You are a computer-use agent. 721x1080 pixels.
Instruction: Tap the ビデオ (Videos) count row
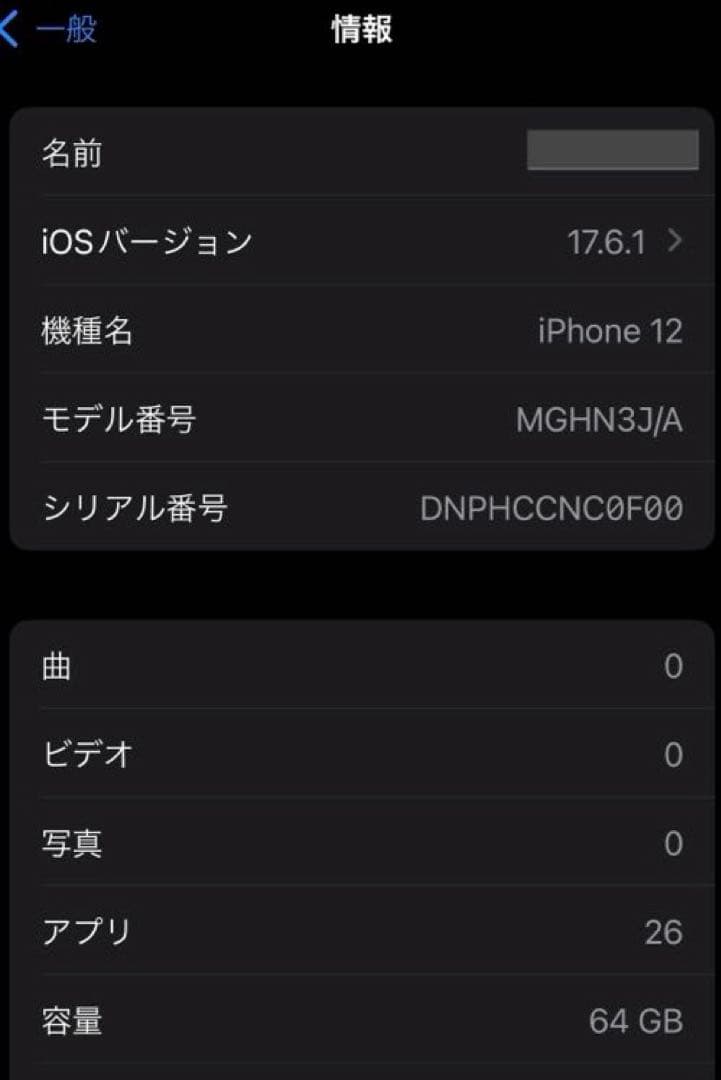360,755
